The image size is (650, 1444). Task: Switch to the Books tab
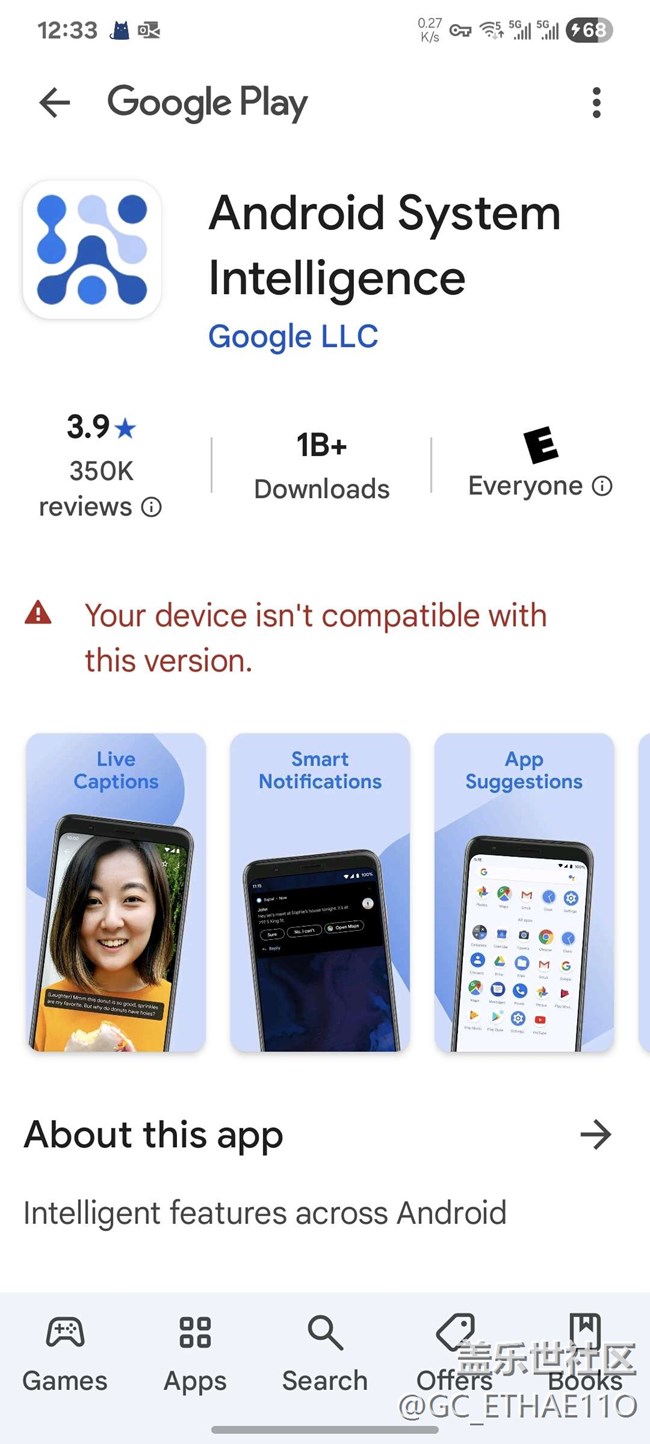[x=585, y=1354]
